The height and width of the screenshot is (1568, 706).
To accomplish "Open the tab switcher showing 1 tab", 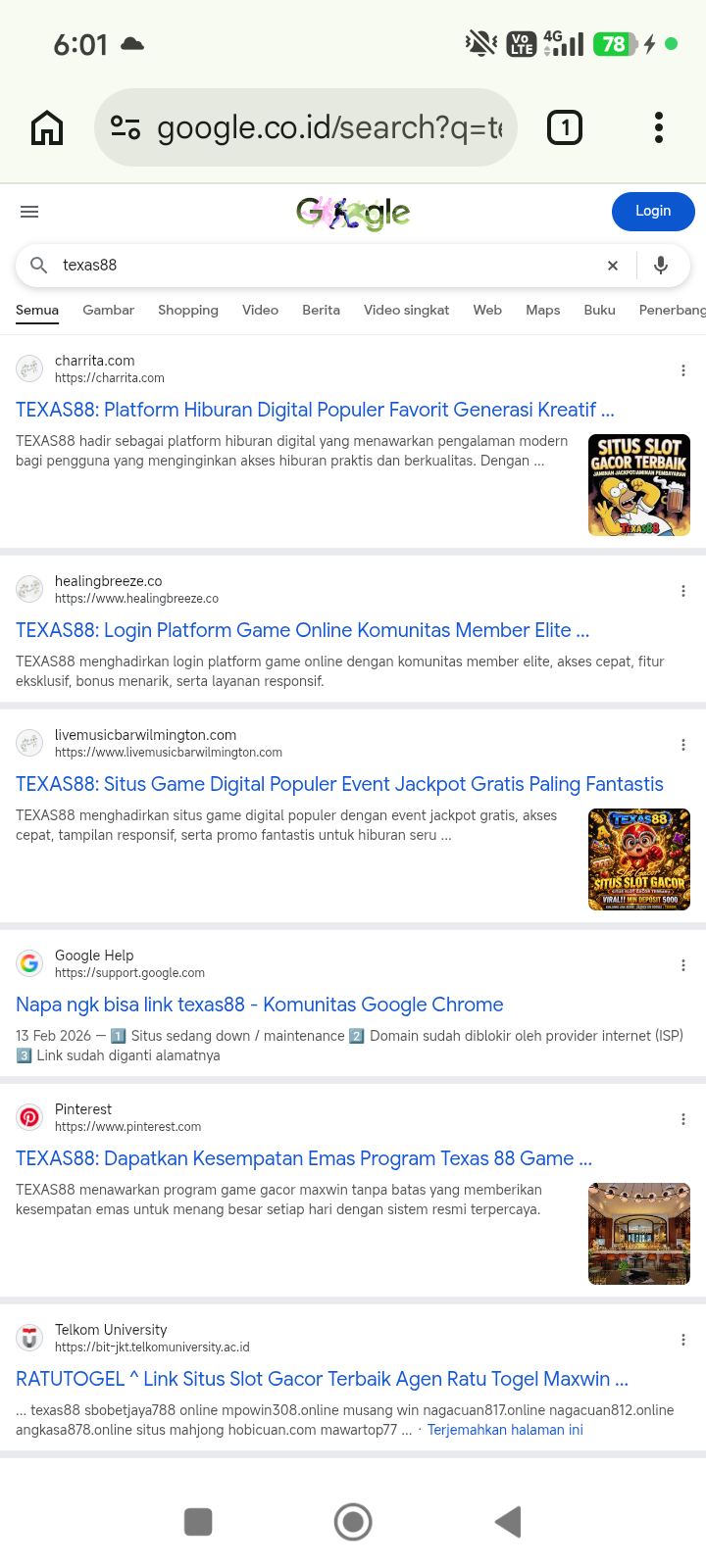I will click(x=565, y=127).
